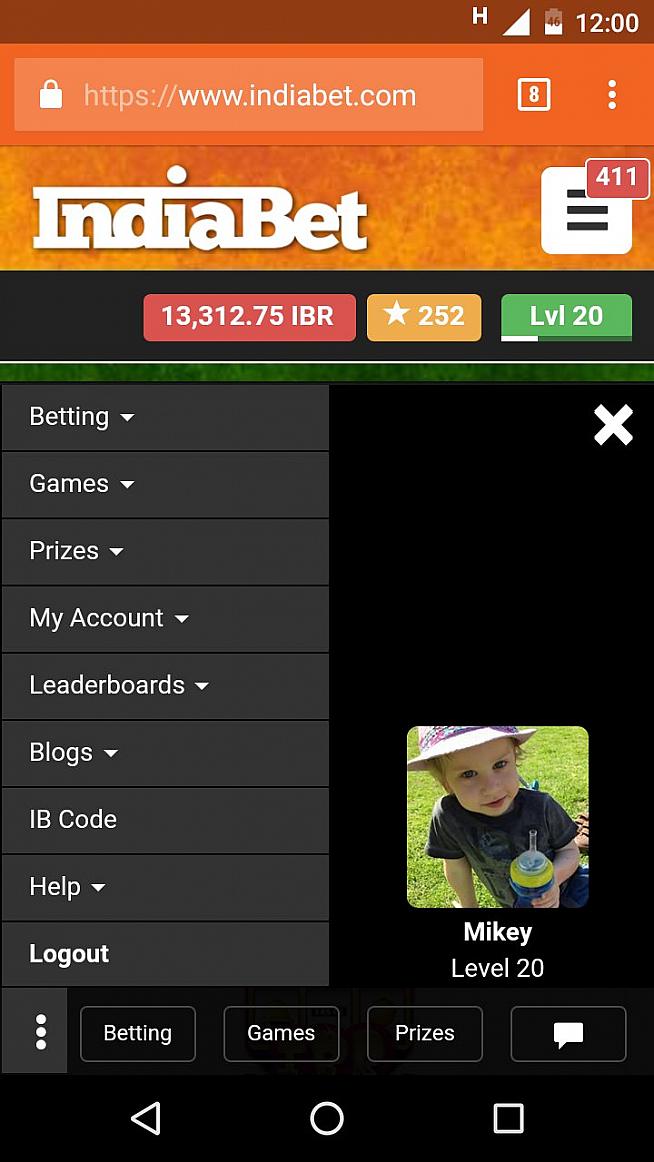
Task: Toggle the hamburger menu button
Action: click(x=586, y=212)
